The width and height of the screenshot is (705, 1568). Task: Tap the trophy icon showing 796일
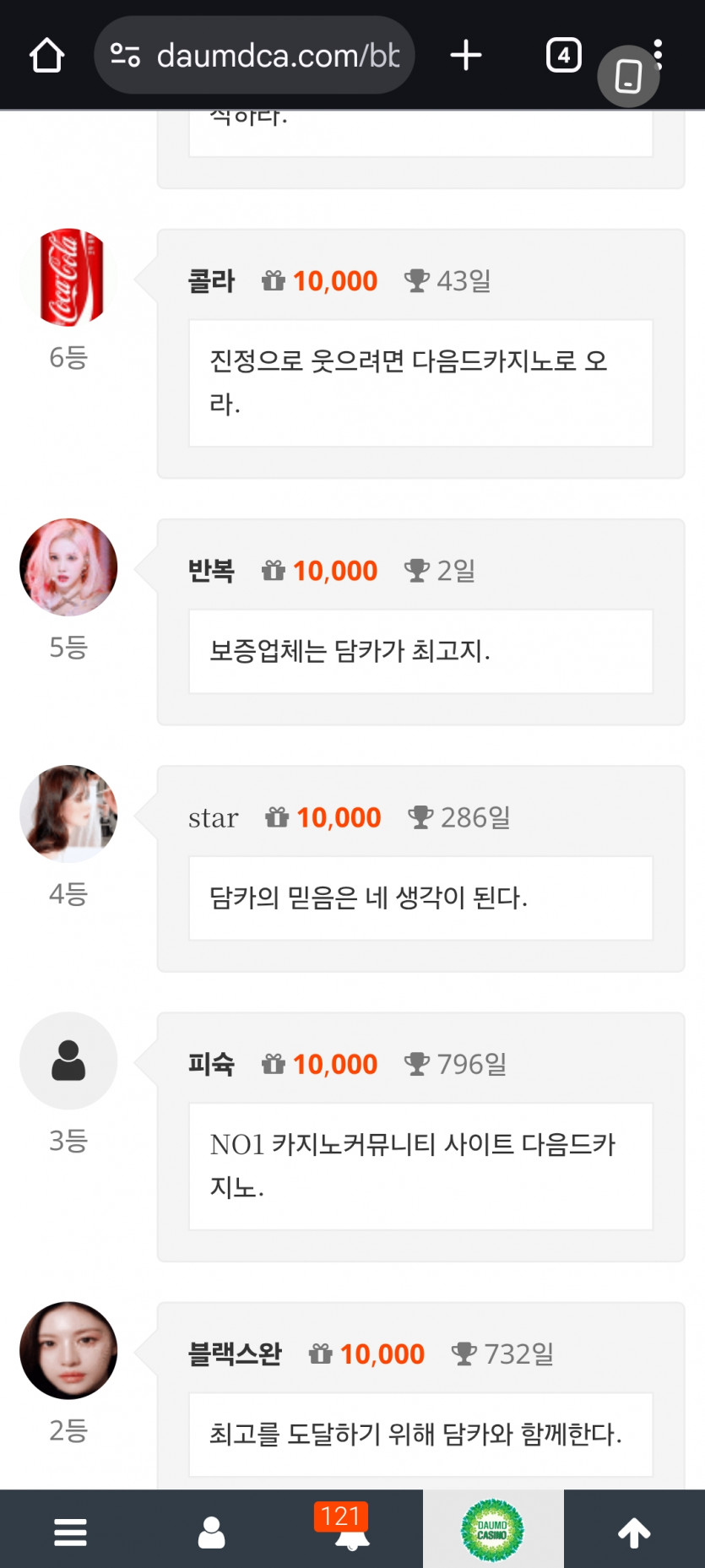pyautogui.click(x=415, y=1064)
